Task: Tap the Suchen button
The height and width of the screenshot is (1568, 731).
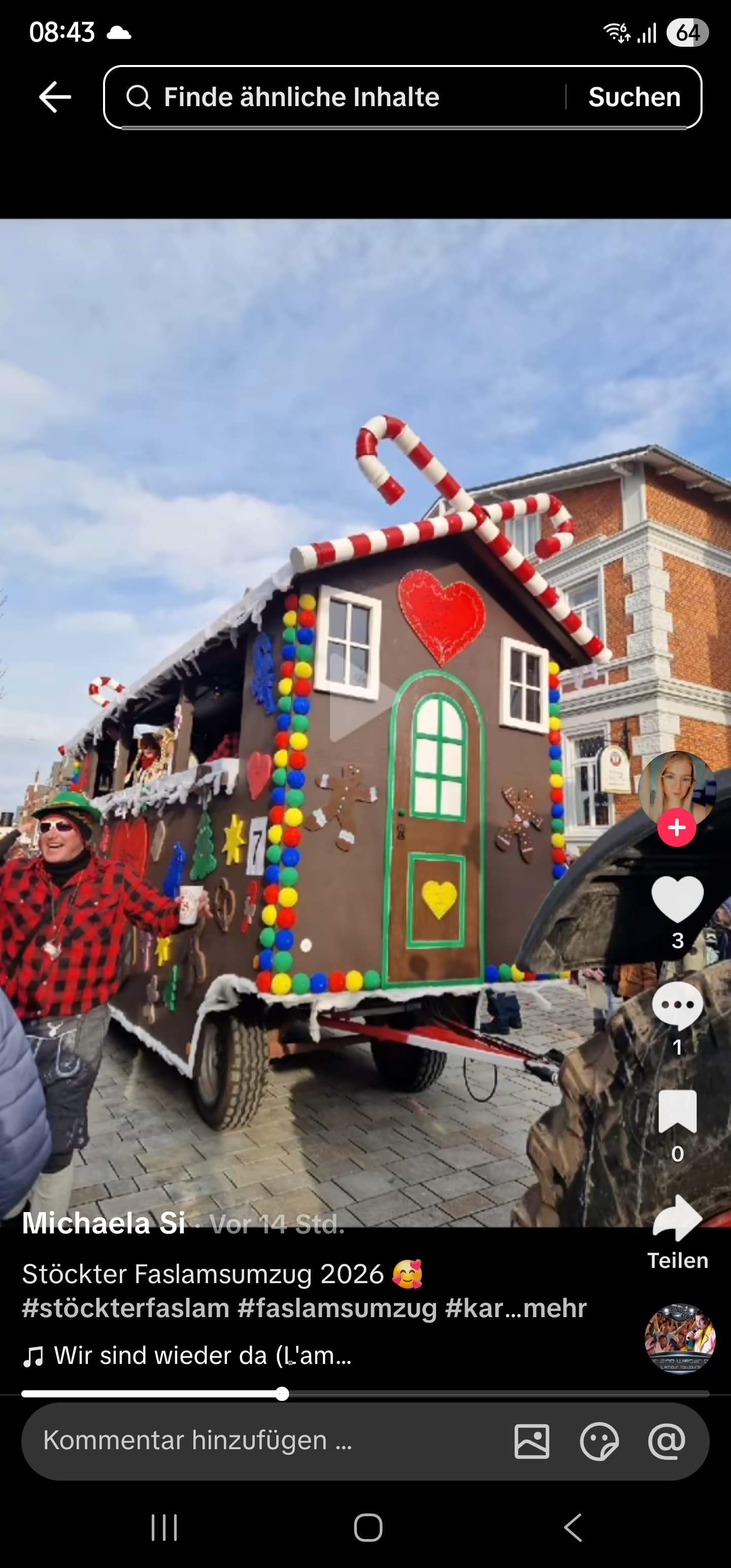Action: point(634,97)
